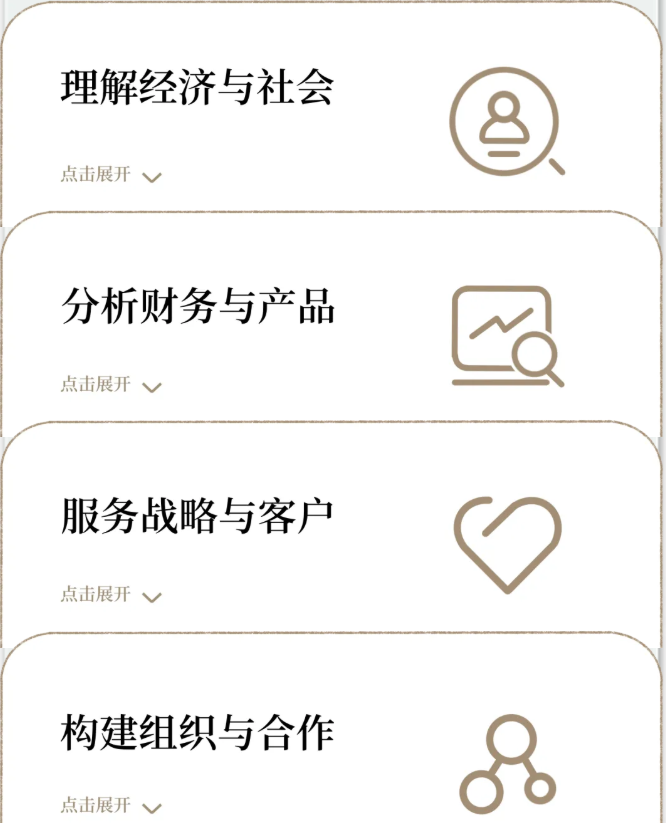666x823 pixels.
Task: Expand the 构建组织与合作 section
Action: click(110, 805)
